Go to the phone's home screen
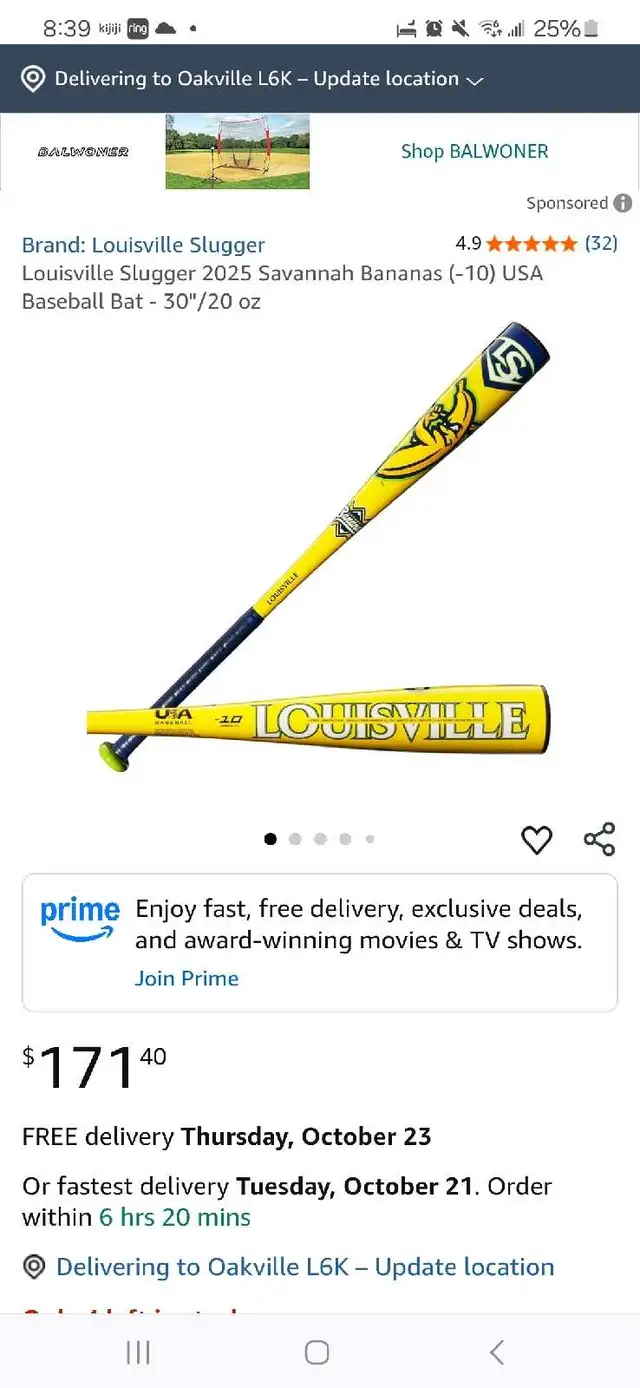This screenshot has height=1388, width=640. click(317, 1353)
